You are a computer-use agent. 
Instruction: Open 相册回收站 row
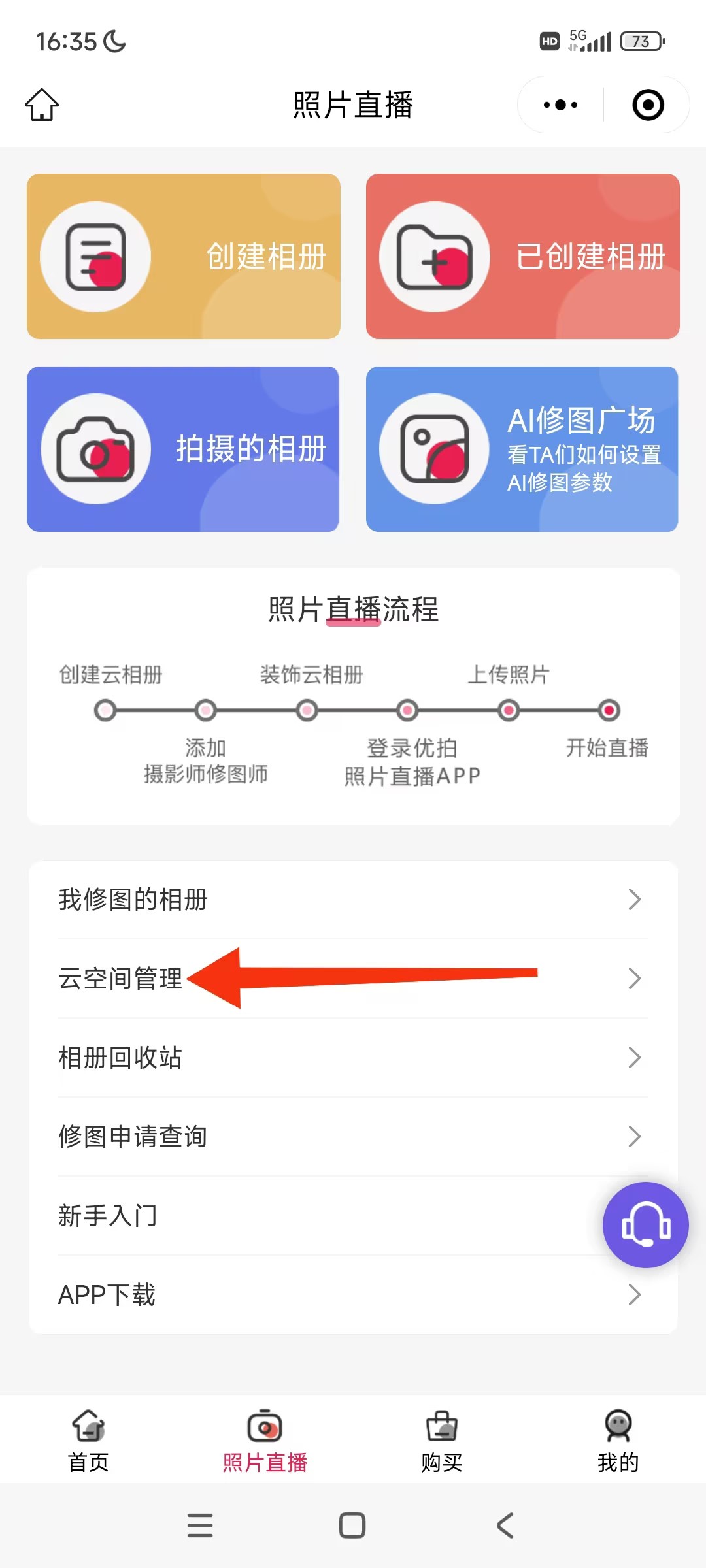[x=353, y=1058]
